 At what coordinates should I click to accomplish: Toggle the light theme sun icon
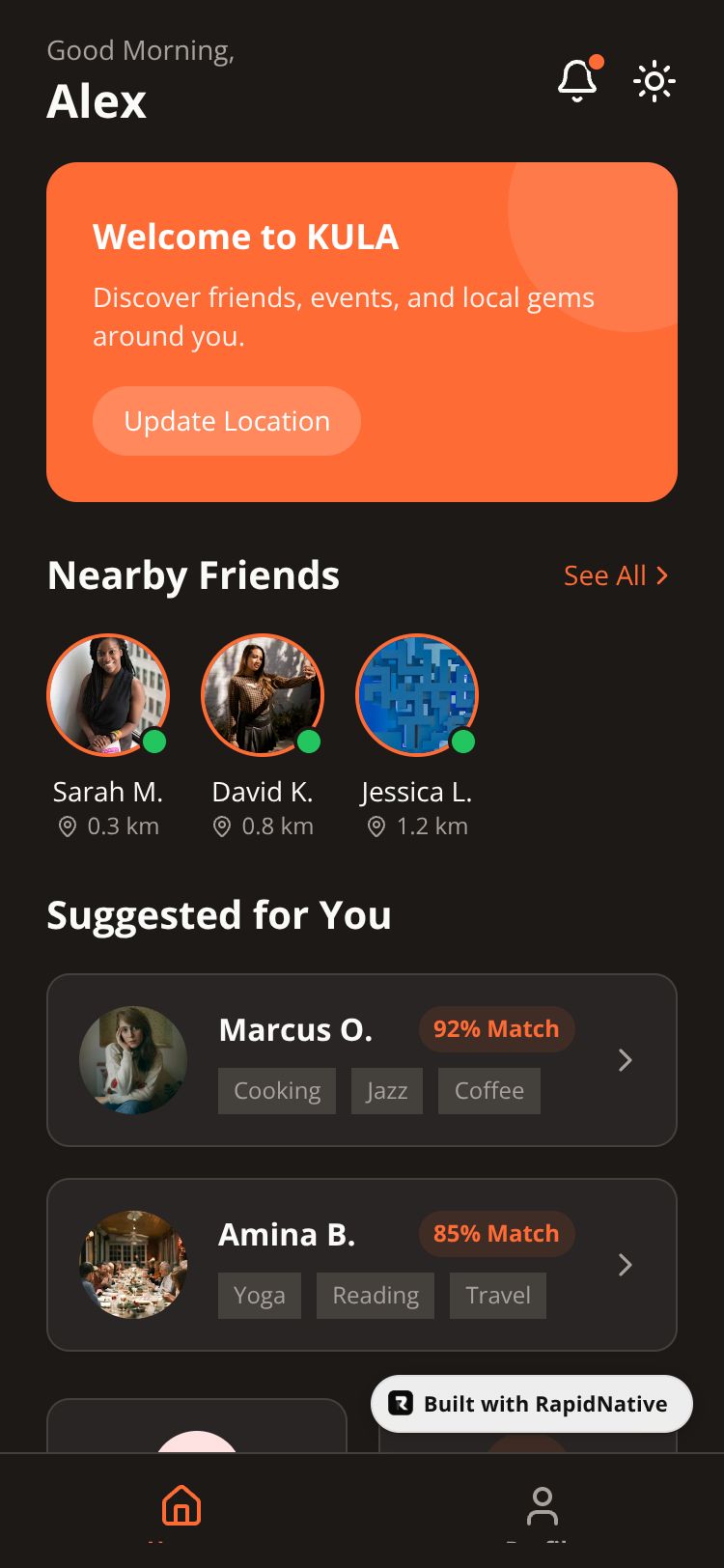[x=654, y=81]
